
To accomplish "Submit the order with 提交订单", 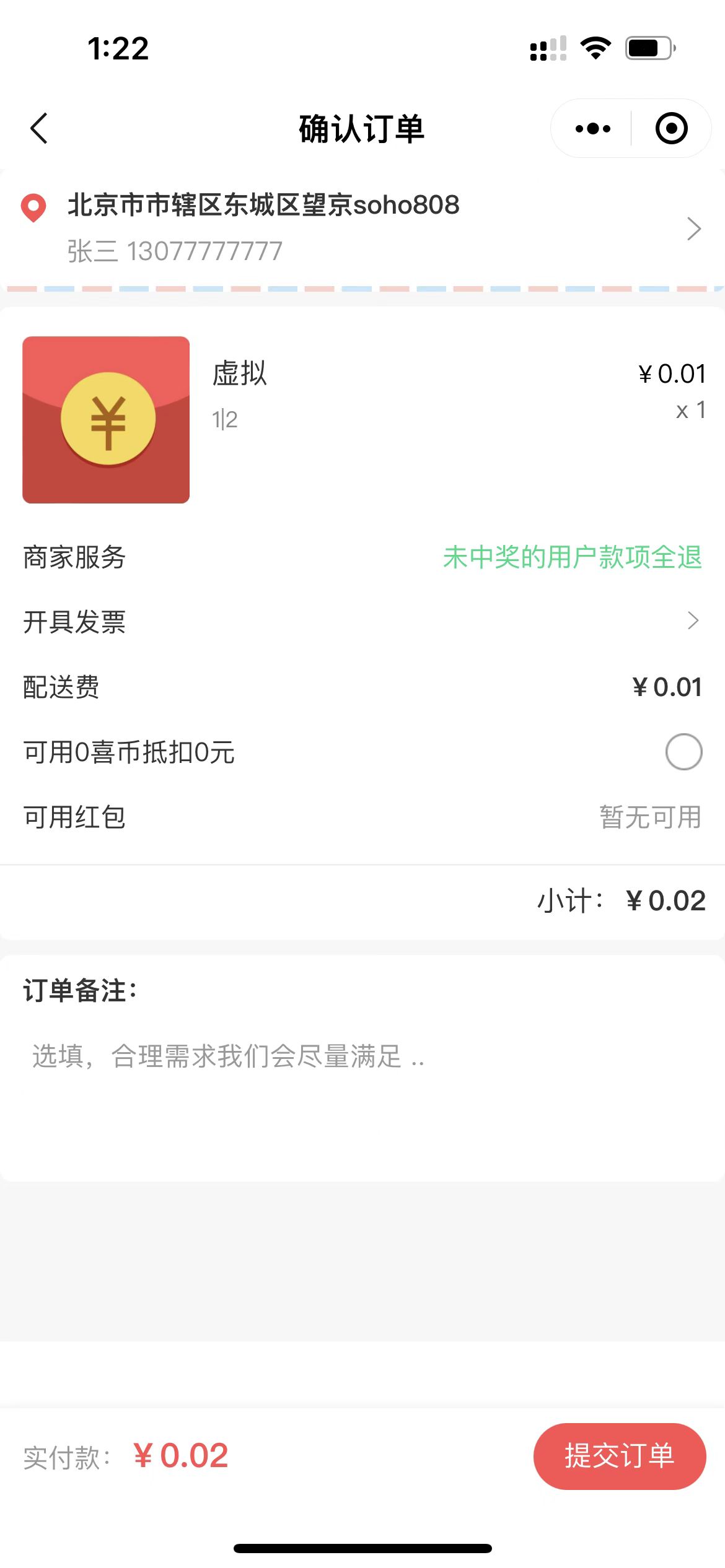I will point(619,1455).
